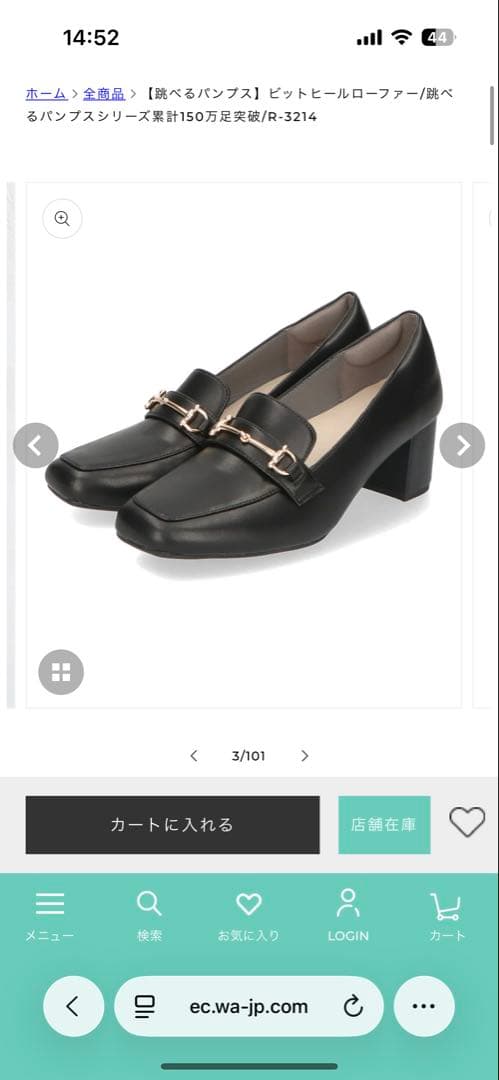Screen dimensions: 499x1080
Task: Tap the magnifier zoom icon on product image
Action: pos(62,219)
